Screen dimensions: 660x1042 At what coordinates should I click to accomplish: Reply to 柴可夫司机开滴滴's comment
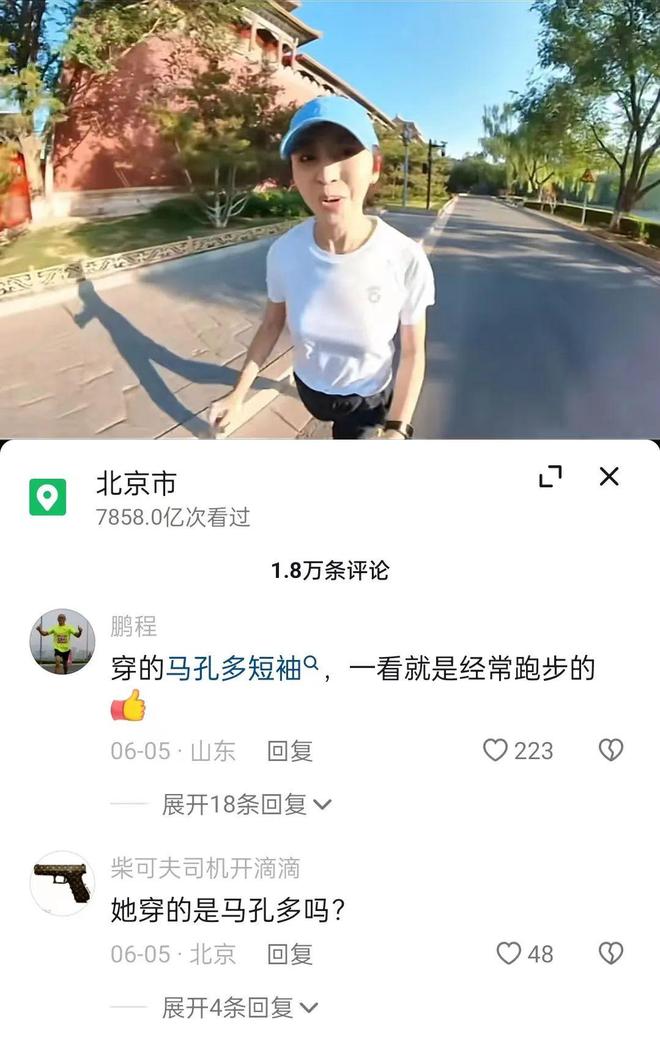(x=290, y=954)
